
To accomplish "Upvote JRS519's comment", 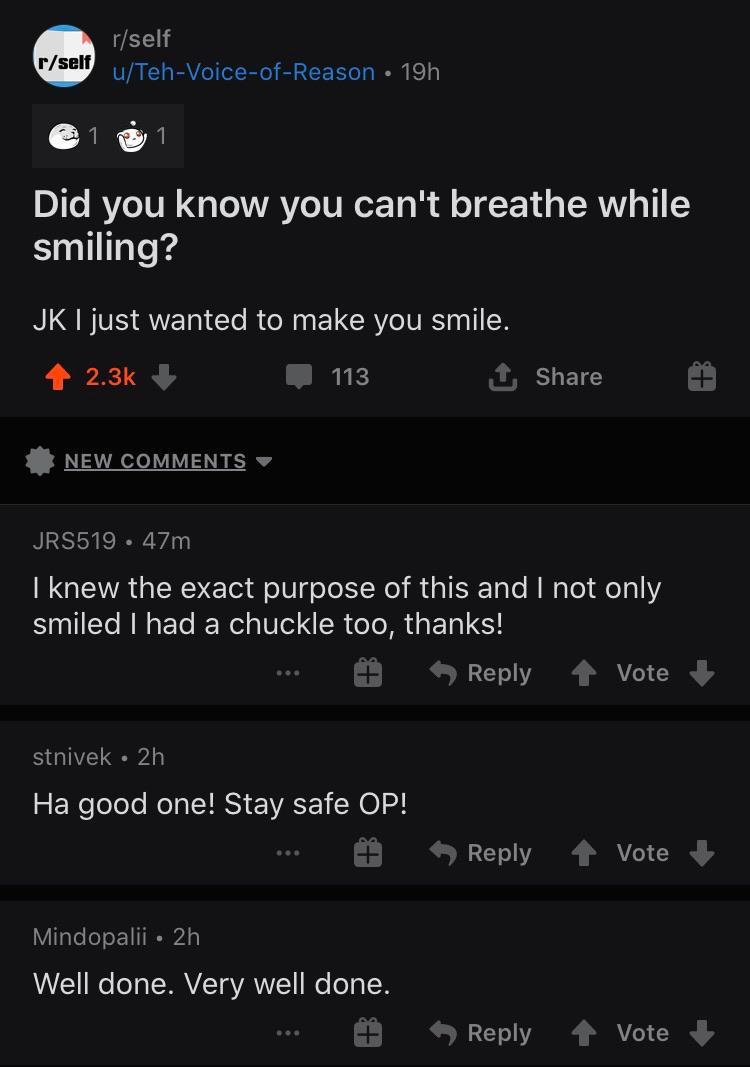I will (x=585, y=673).
